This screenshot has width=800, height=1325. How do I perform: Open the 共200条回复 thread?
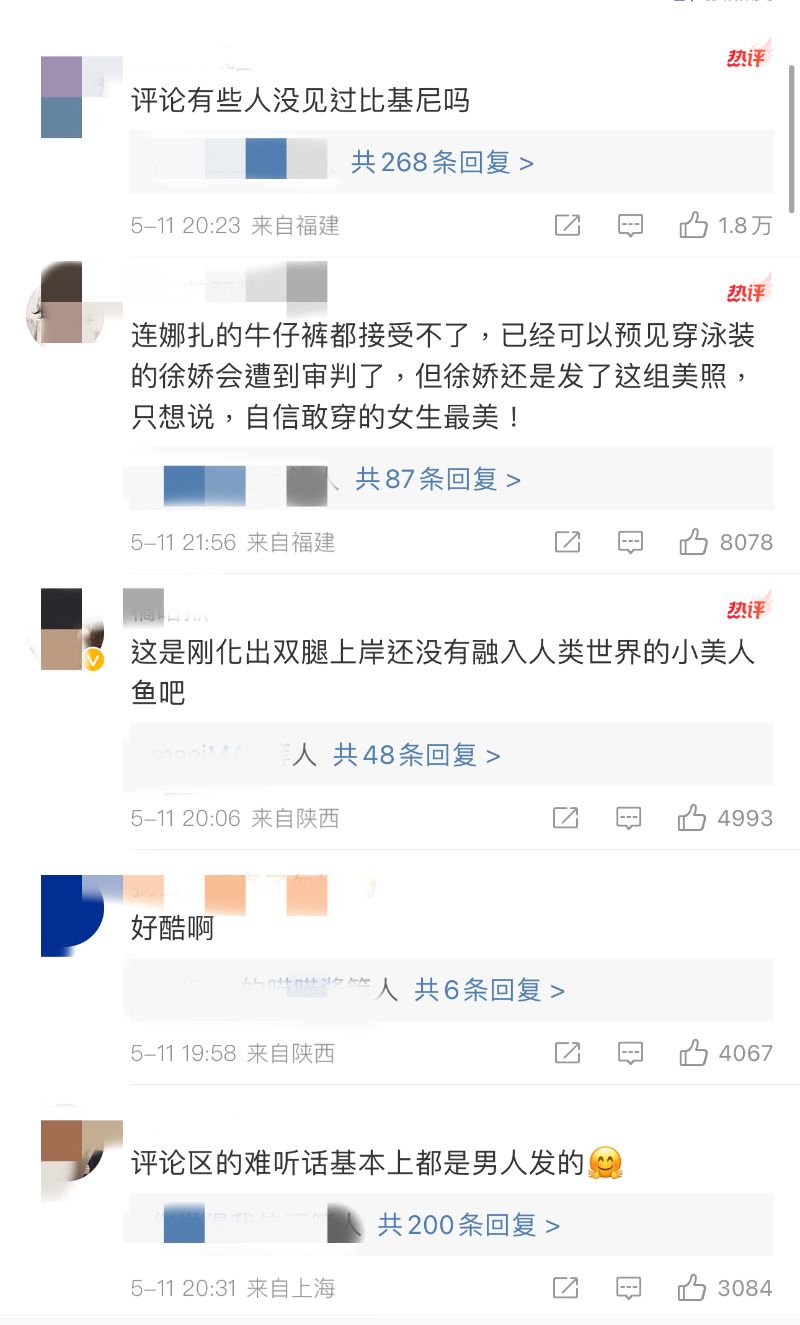coord(467,1225)
